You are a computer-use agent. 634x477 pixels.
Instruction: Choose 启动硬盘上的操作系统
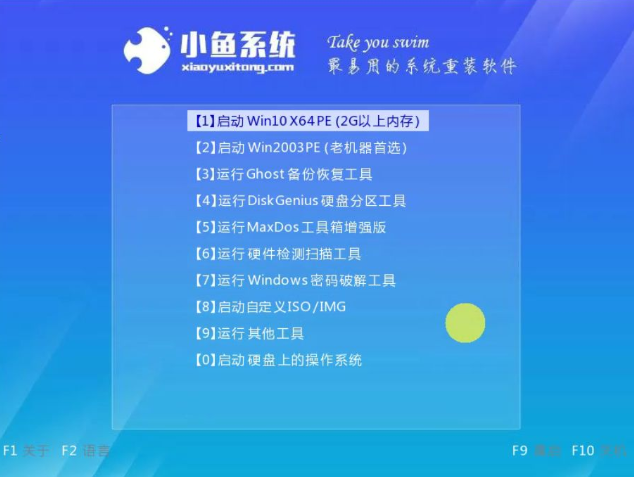click(x=276, y=360)
